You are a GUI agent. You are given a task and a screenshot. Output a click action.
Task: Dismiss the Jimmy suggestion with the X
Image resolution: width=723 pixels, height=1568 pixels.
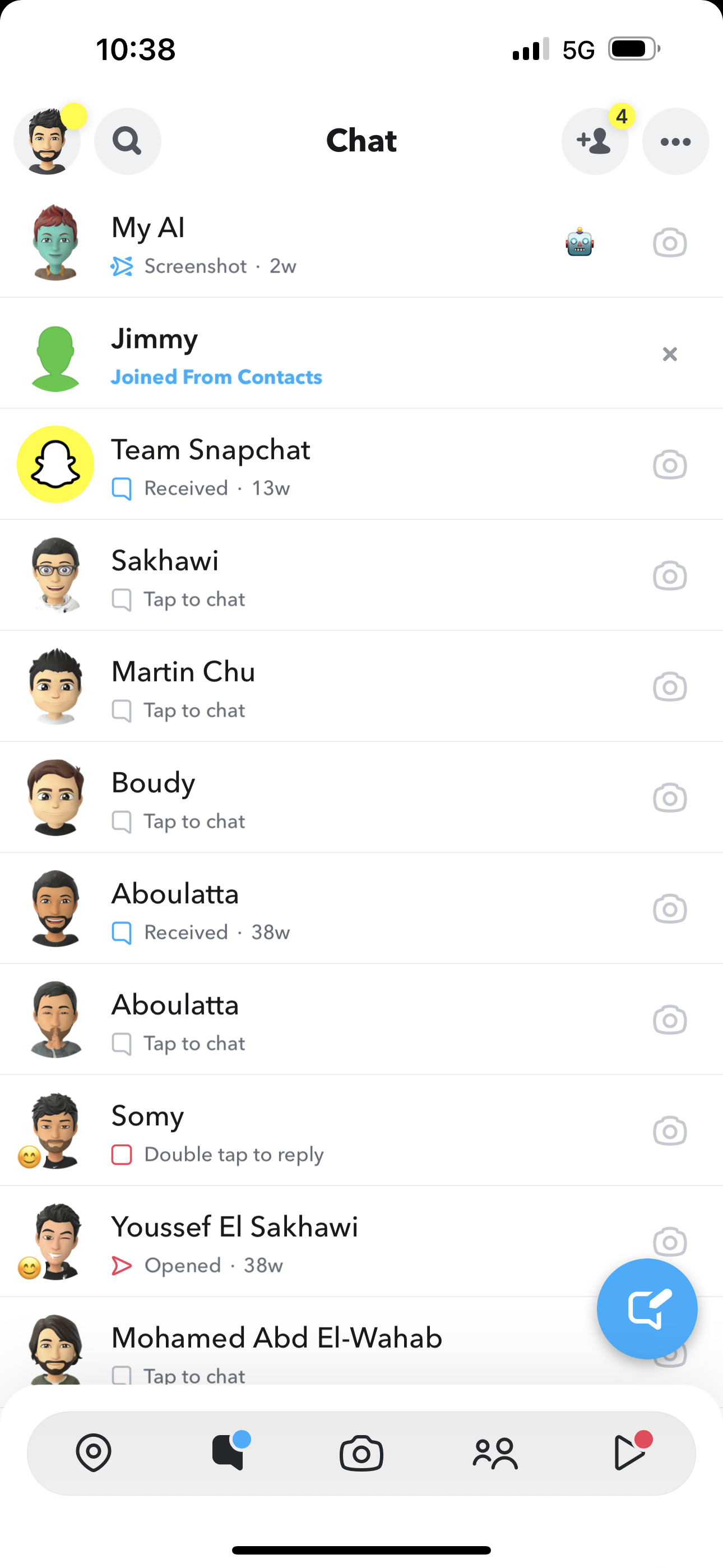tap(669, 354)
